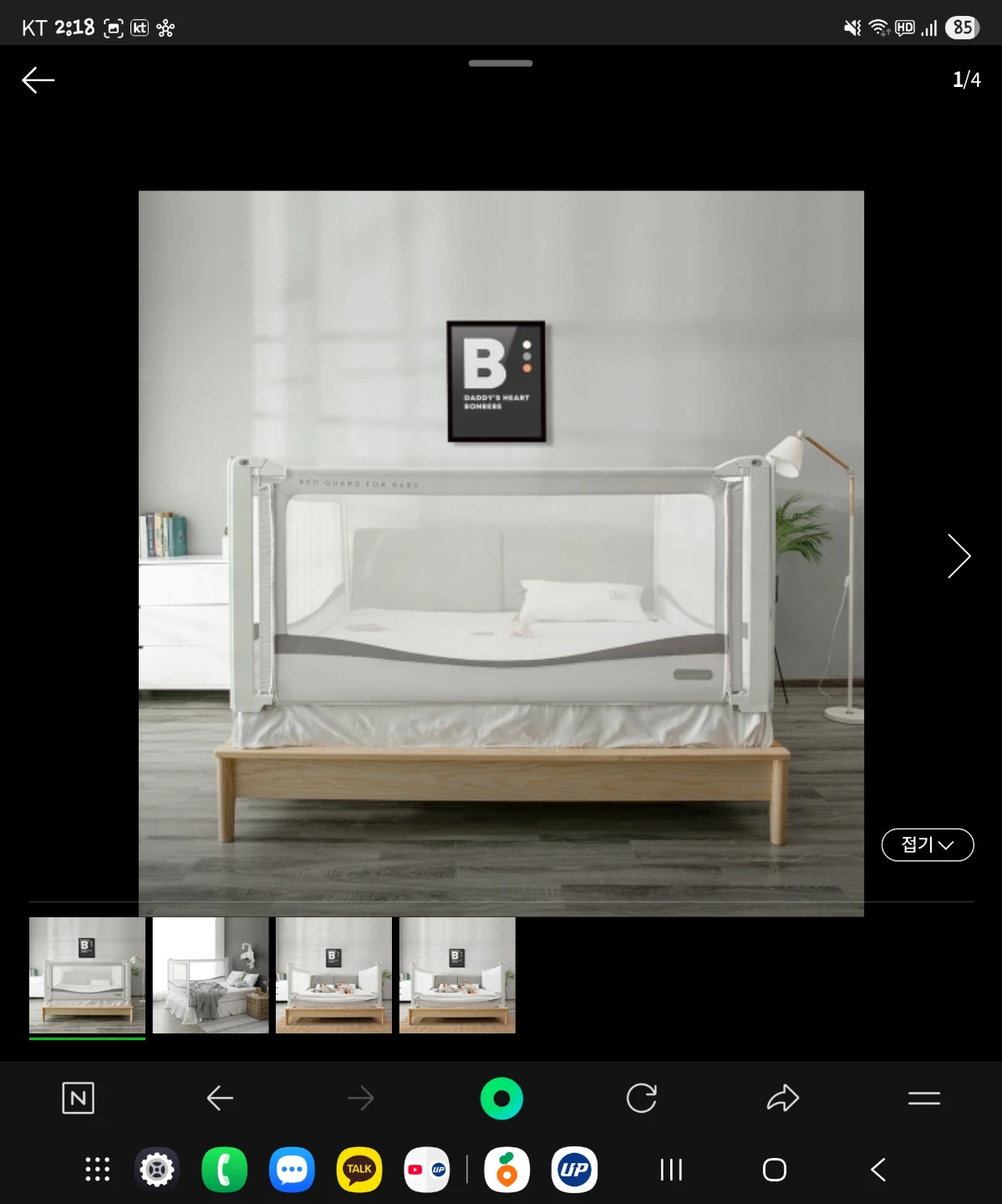Share this page
The width and height of the screenshot is (1002, 1204).
coord(782,1098)
